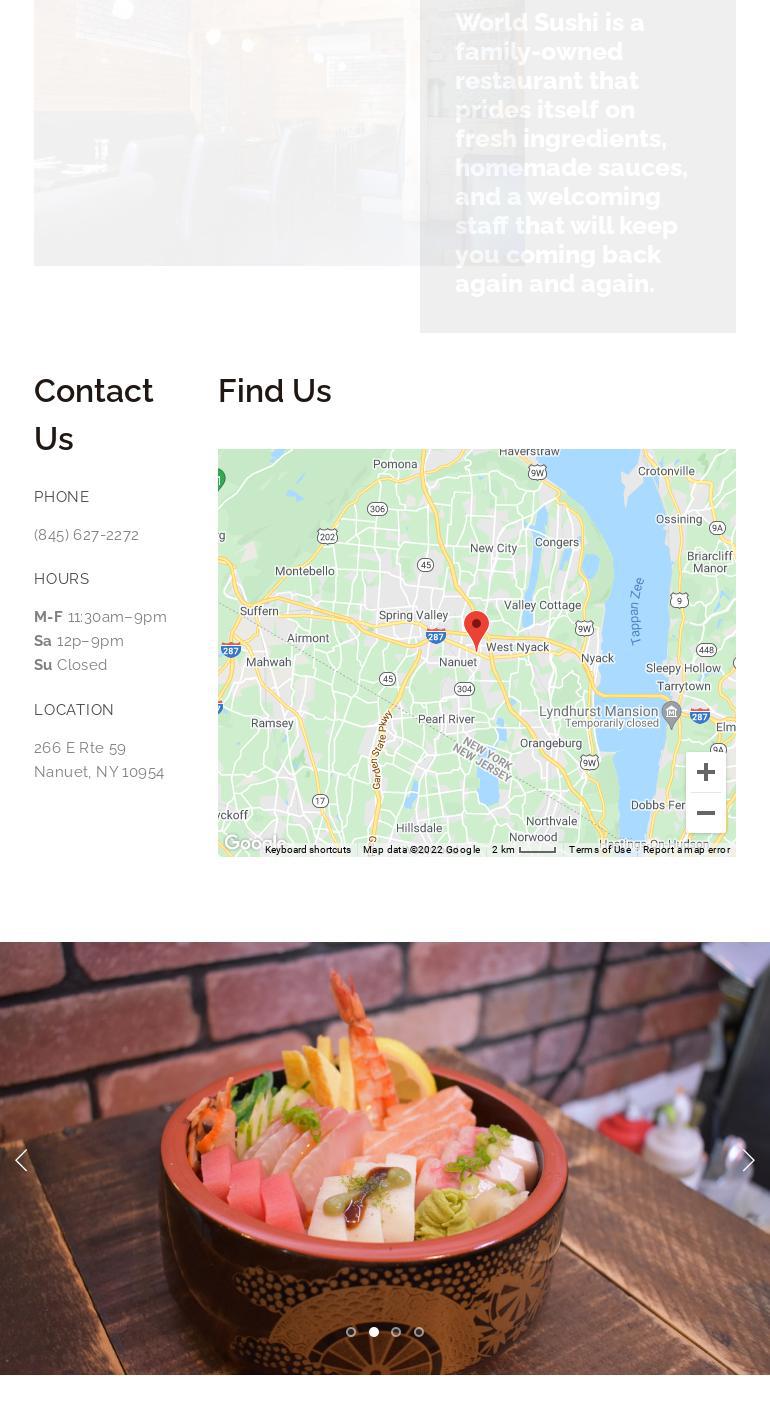
Task: Report a map error
Action: pos(686,850)
